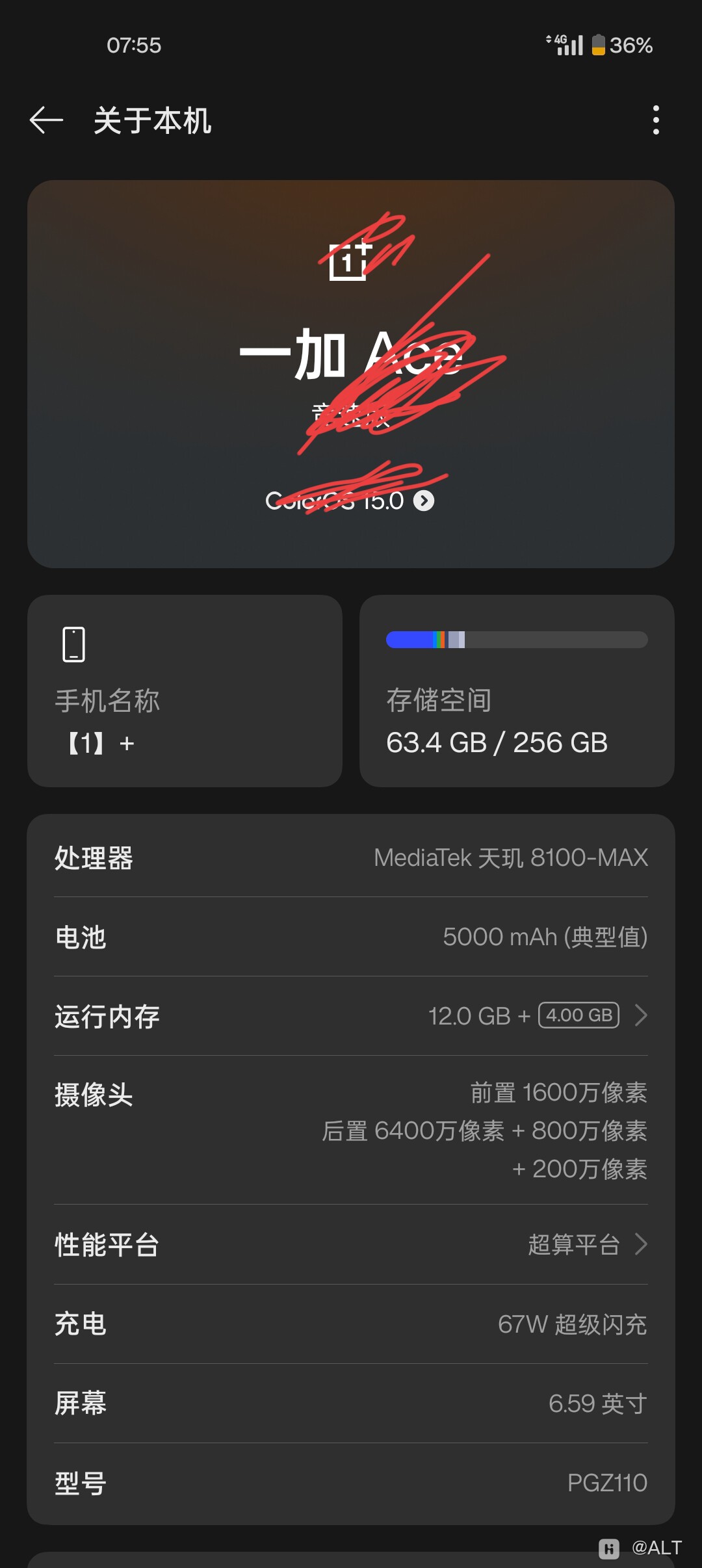Go back from 关于本机 page
702x1568 pixels.
click(x=46, y=120)
